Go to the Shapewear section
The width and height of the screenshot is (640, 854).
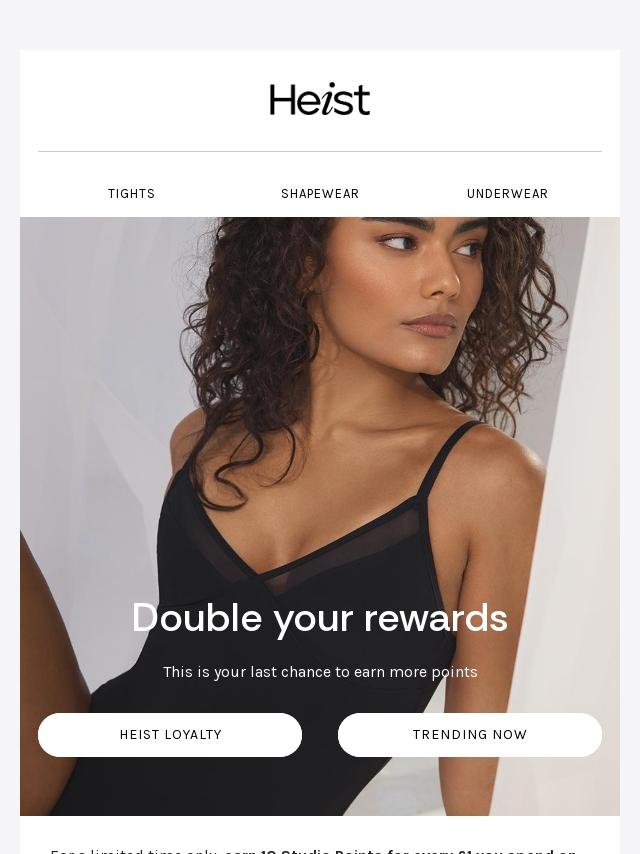320,194
